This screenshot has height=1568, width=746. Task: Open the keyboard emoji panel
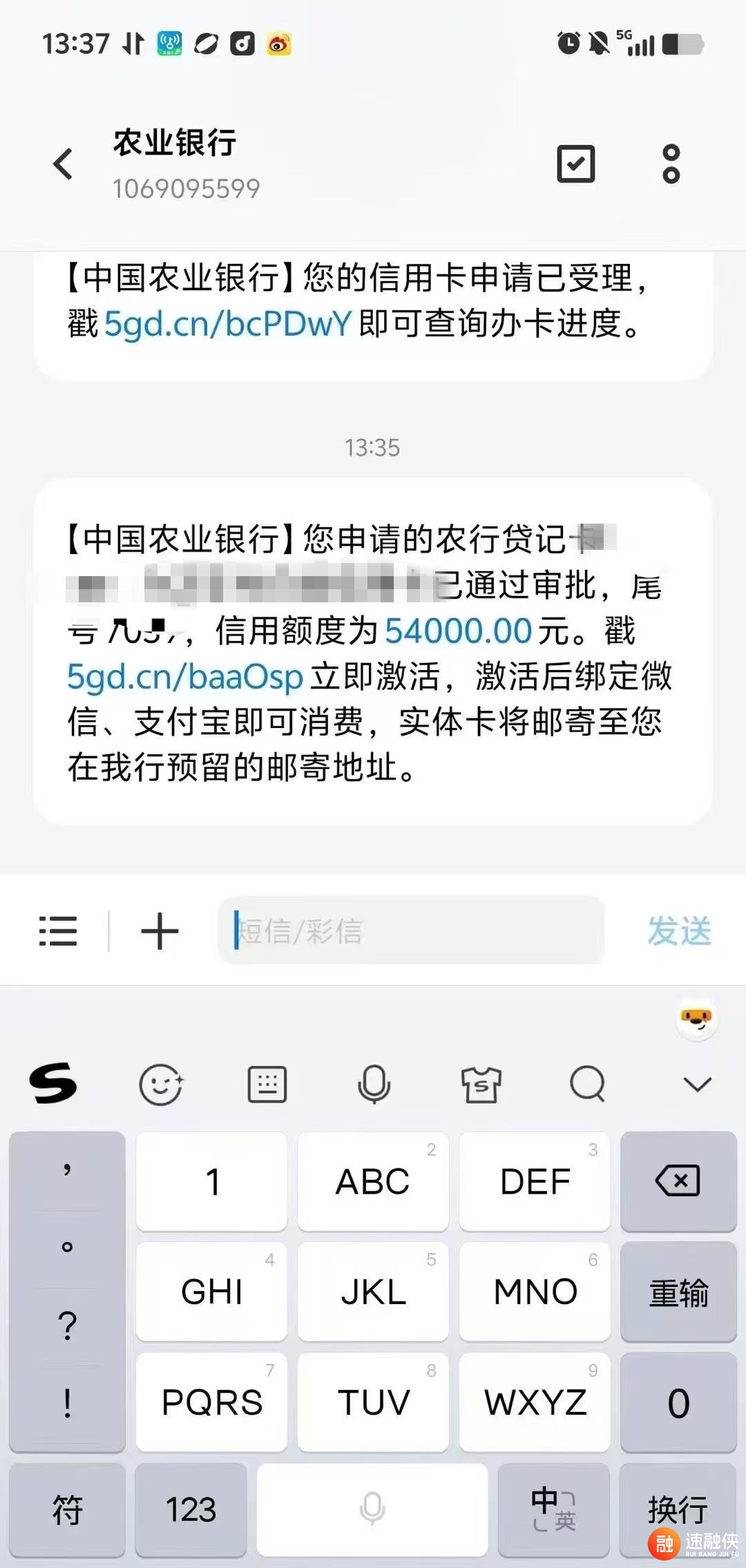(x=161, y=1084)
